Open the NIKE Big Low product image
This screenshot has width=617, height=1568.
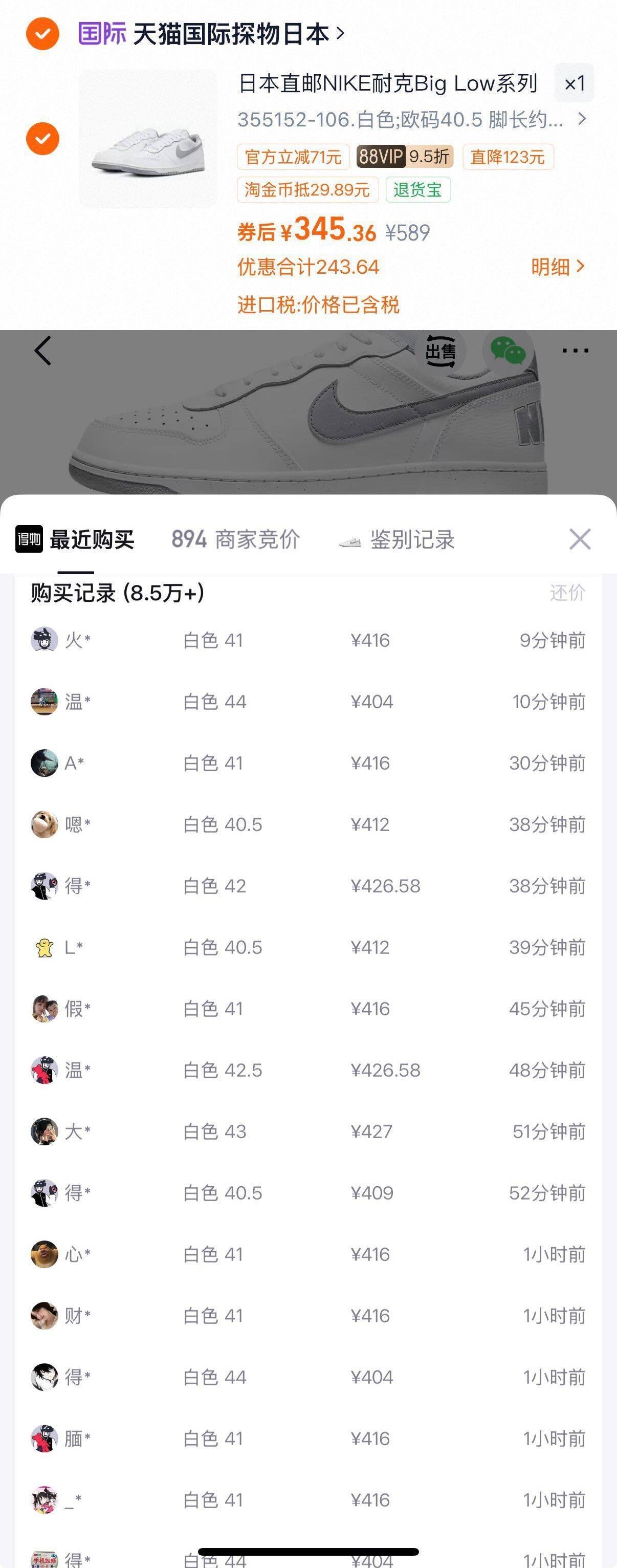click(x=148, y=139)
